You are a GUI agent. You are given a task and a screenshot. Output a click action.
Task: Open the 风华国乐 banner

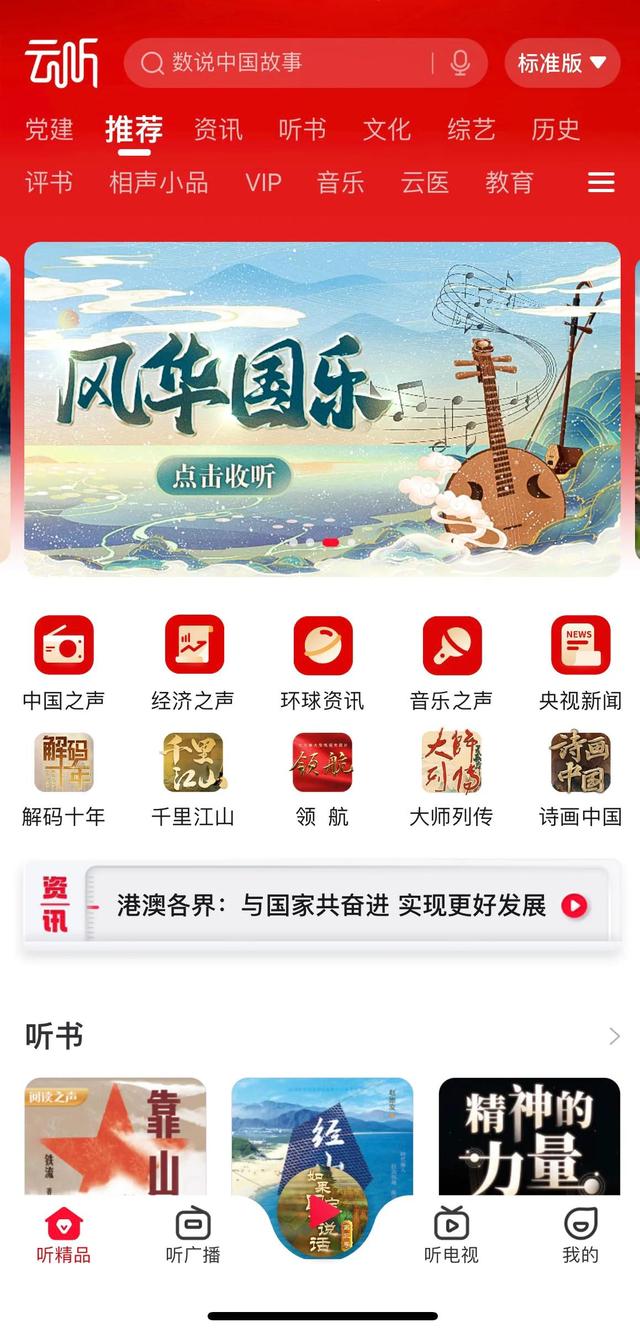coord(322,408)
